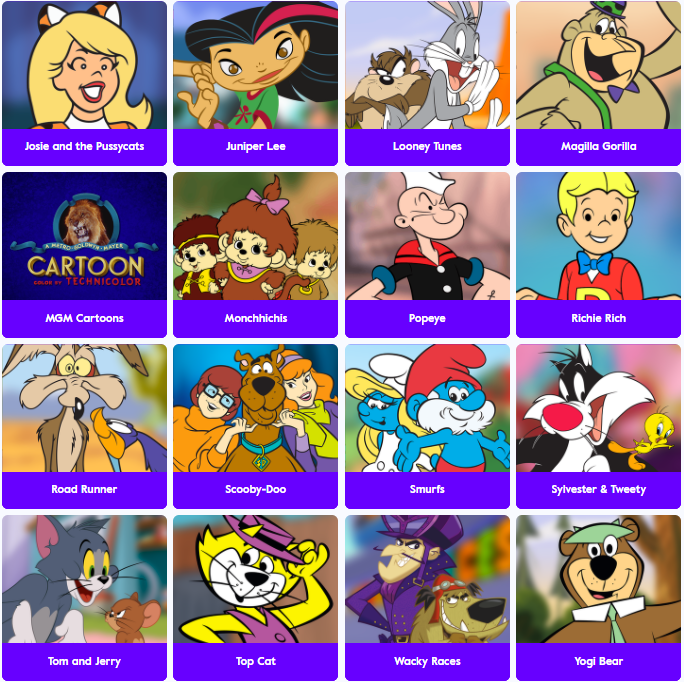Choose the Top Cat tile
Viewport: 684px width, 682px height.
(x=256, y=598)
